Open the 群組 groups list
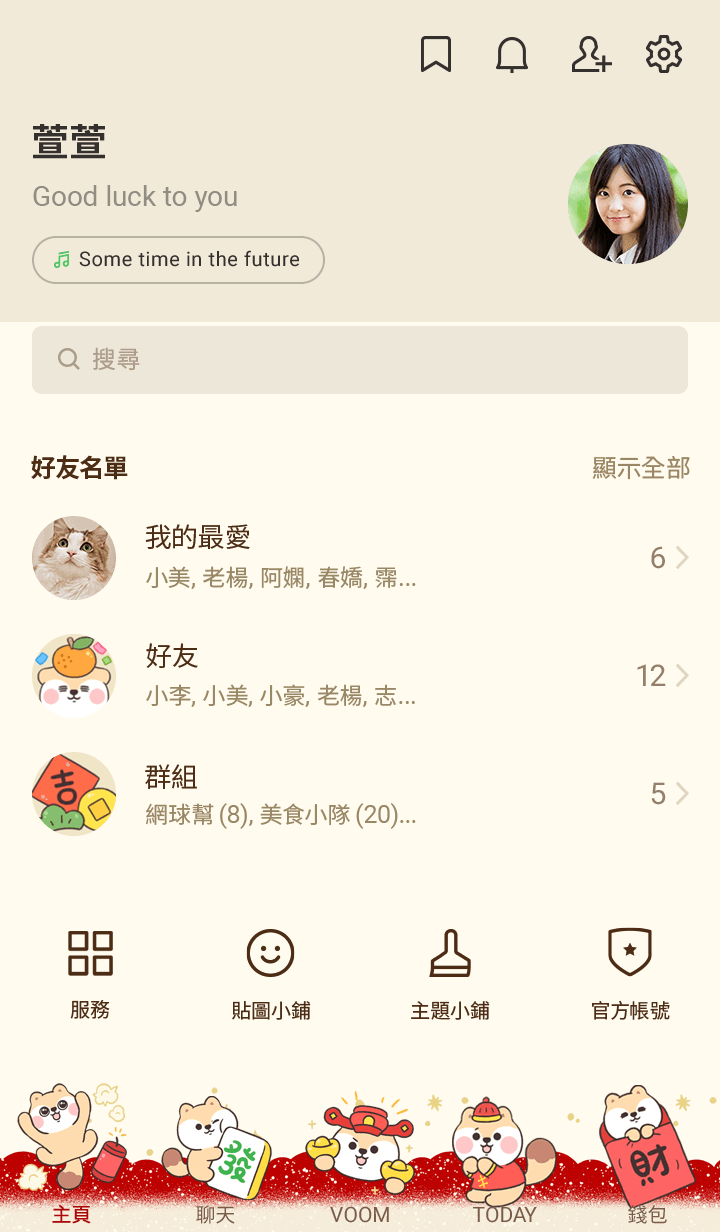 coord(360,794)
